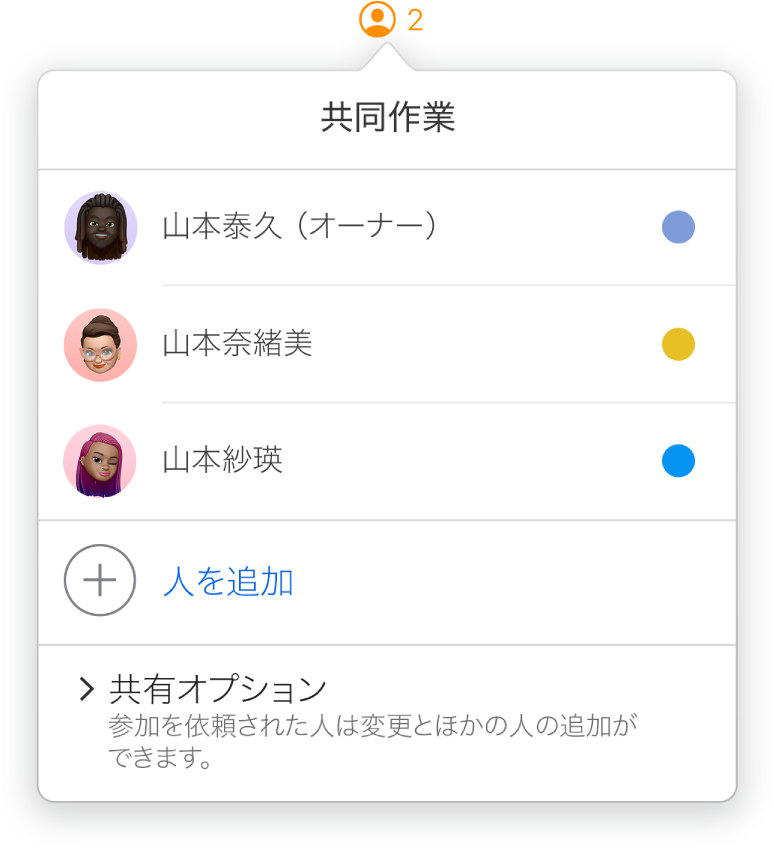The image size is (774, 849).
Task: Toggle presence for 山本泰久 via his status dot
Action: 678,228
